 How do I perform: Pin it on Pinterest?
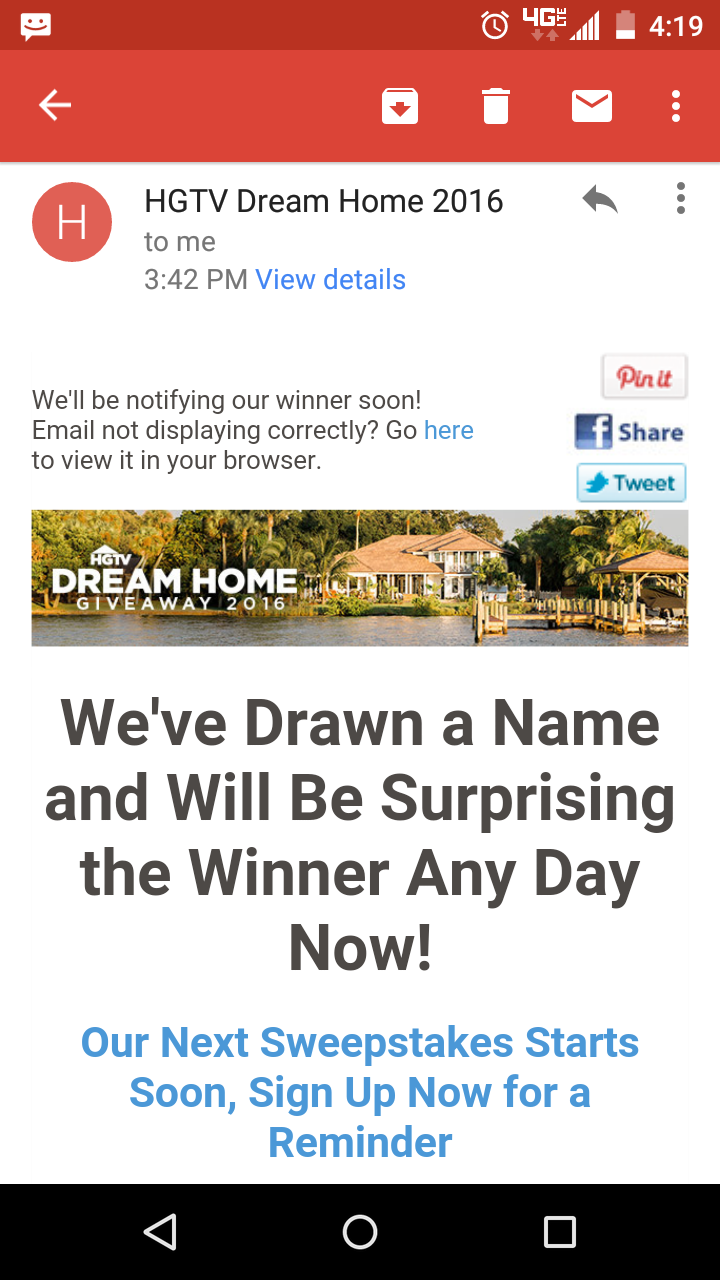pos(644,378)
